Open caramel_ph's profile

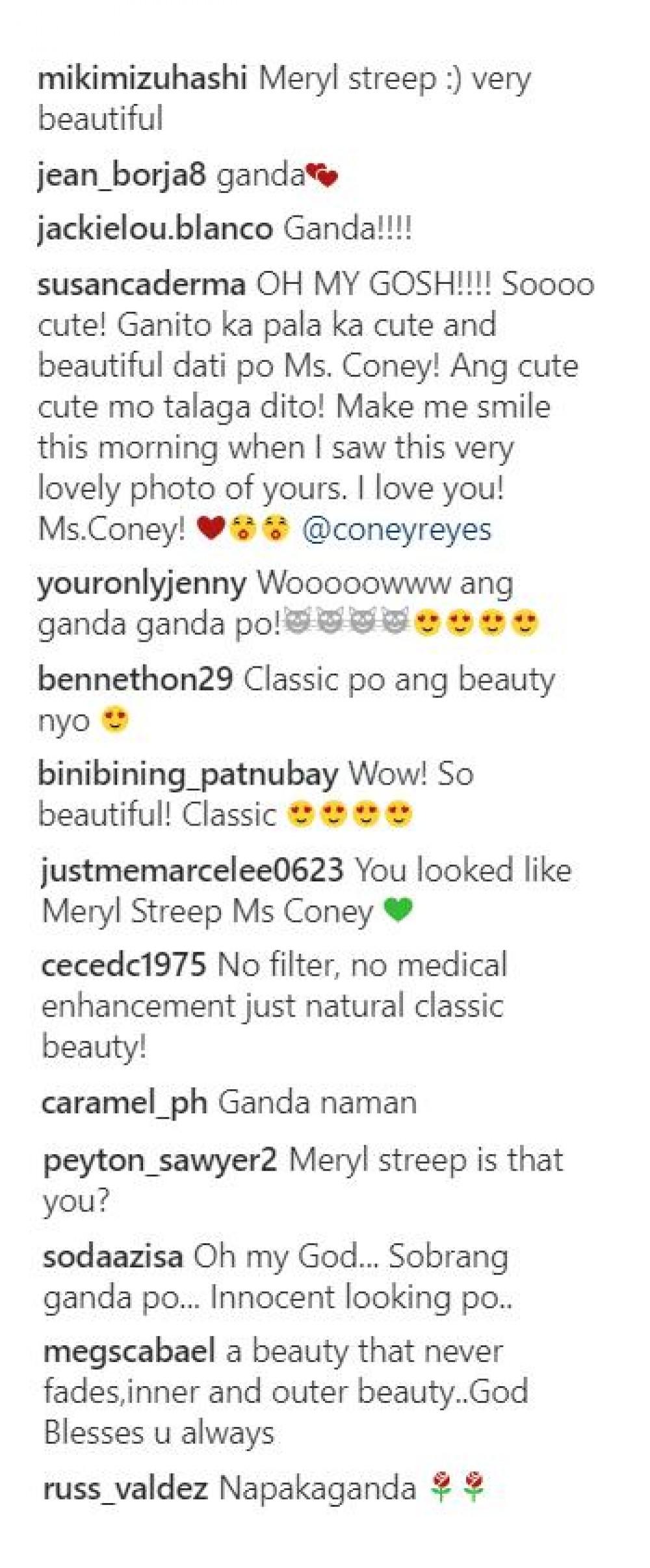click(123, 1102)
